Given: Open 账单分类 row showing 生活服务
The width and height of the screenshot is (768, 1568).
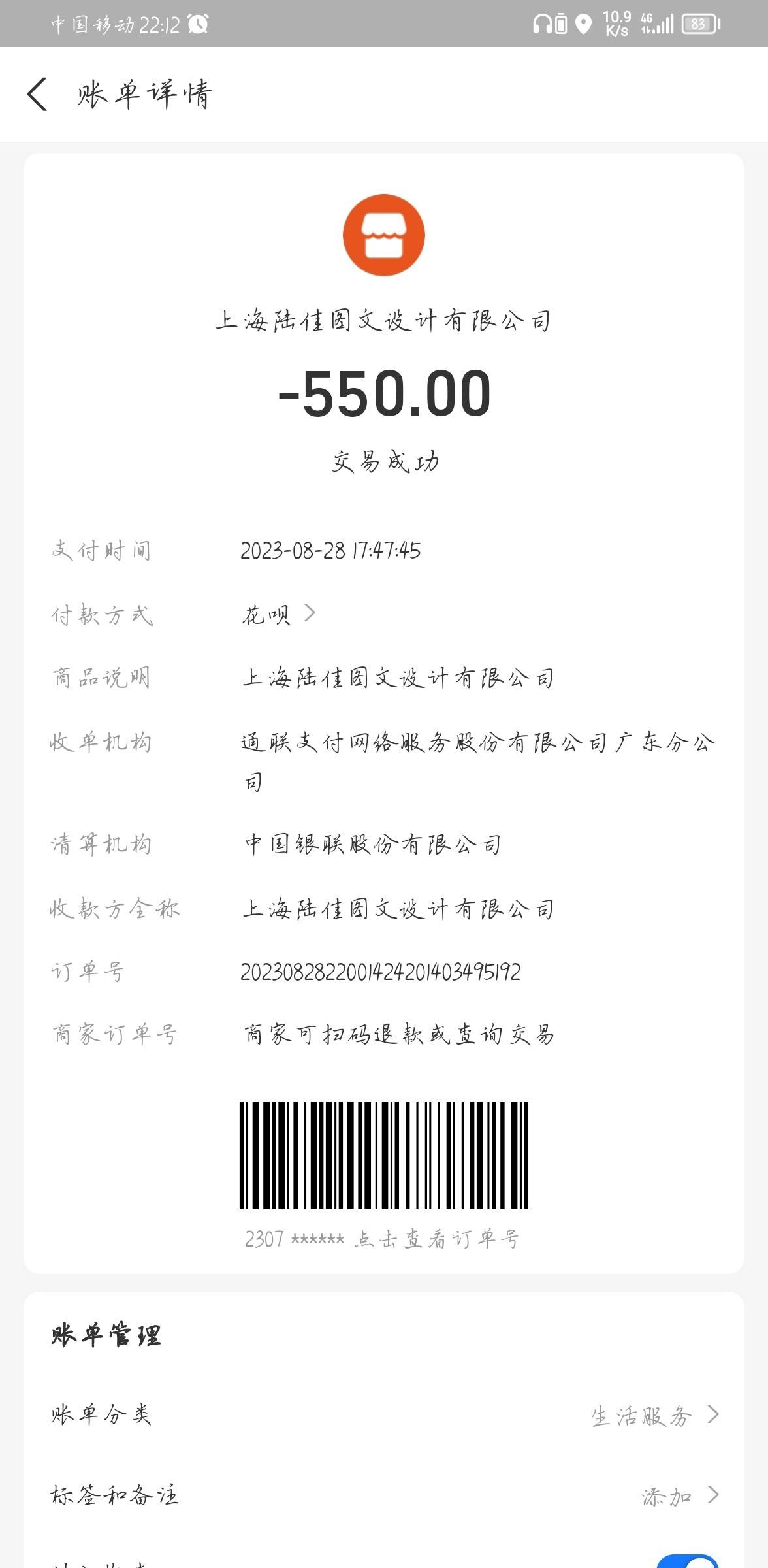Looking at the screenshot, I should click(384, 1415).
